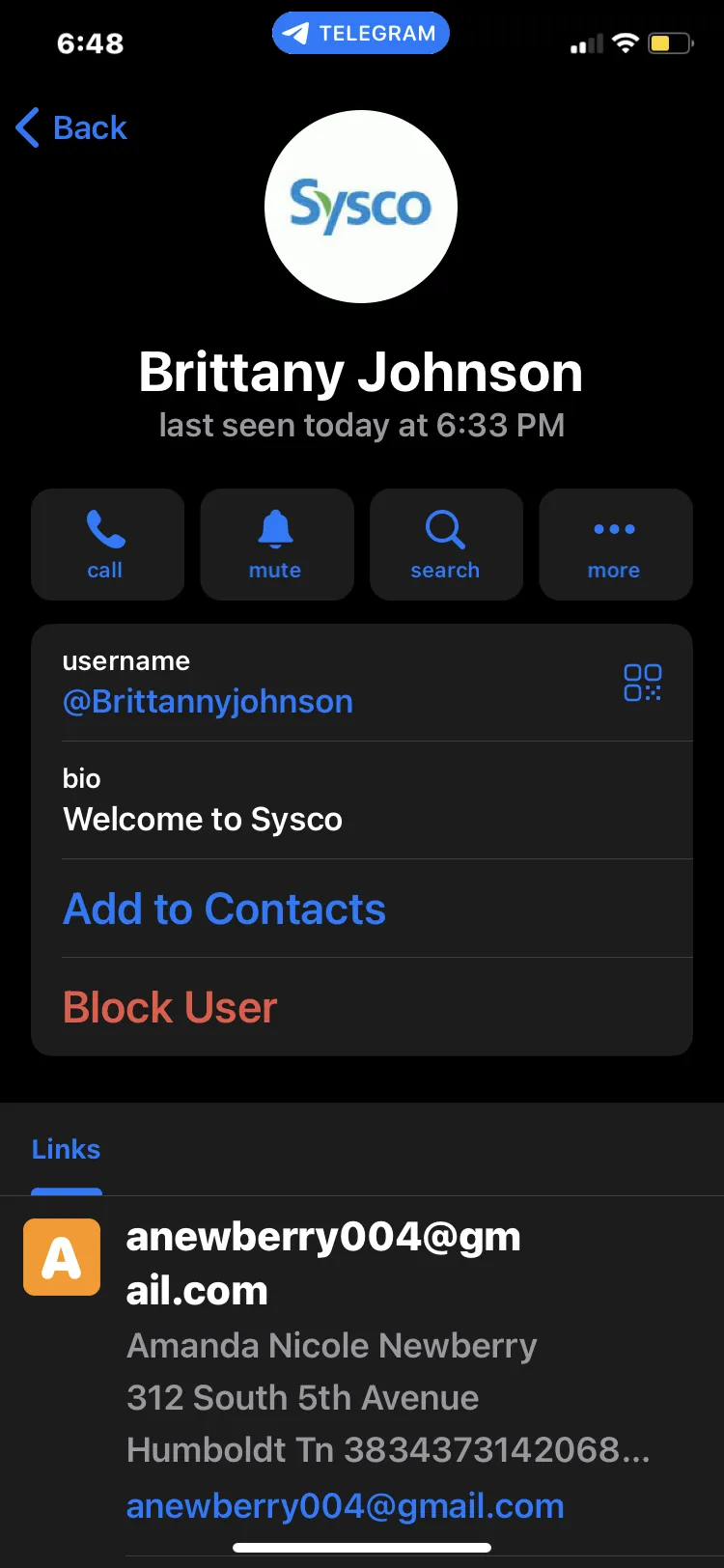Tap the @Brittannyjohnson username link
724x1568 pixels.
point(208,702)
